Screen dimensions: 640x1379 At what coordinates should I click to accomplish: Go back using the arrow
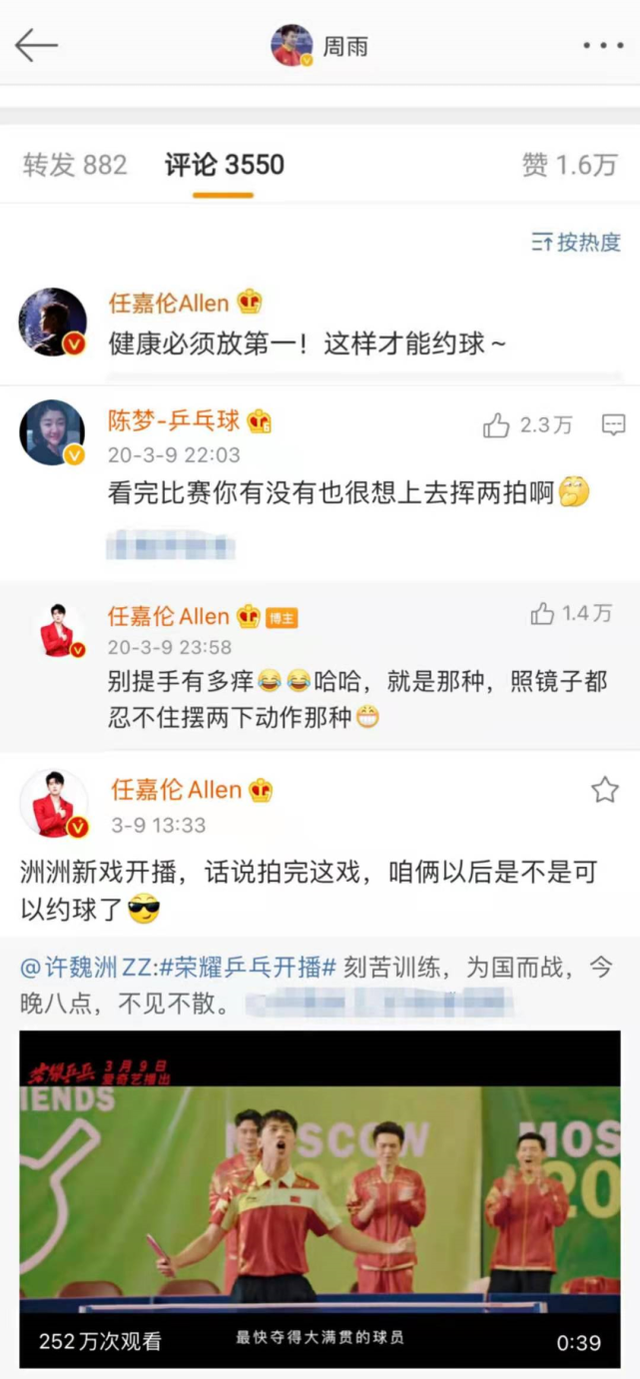tap(36, 45)
